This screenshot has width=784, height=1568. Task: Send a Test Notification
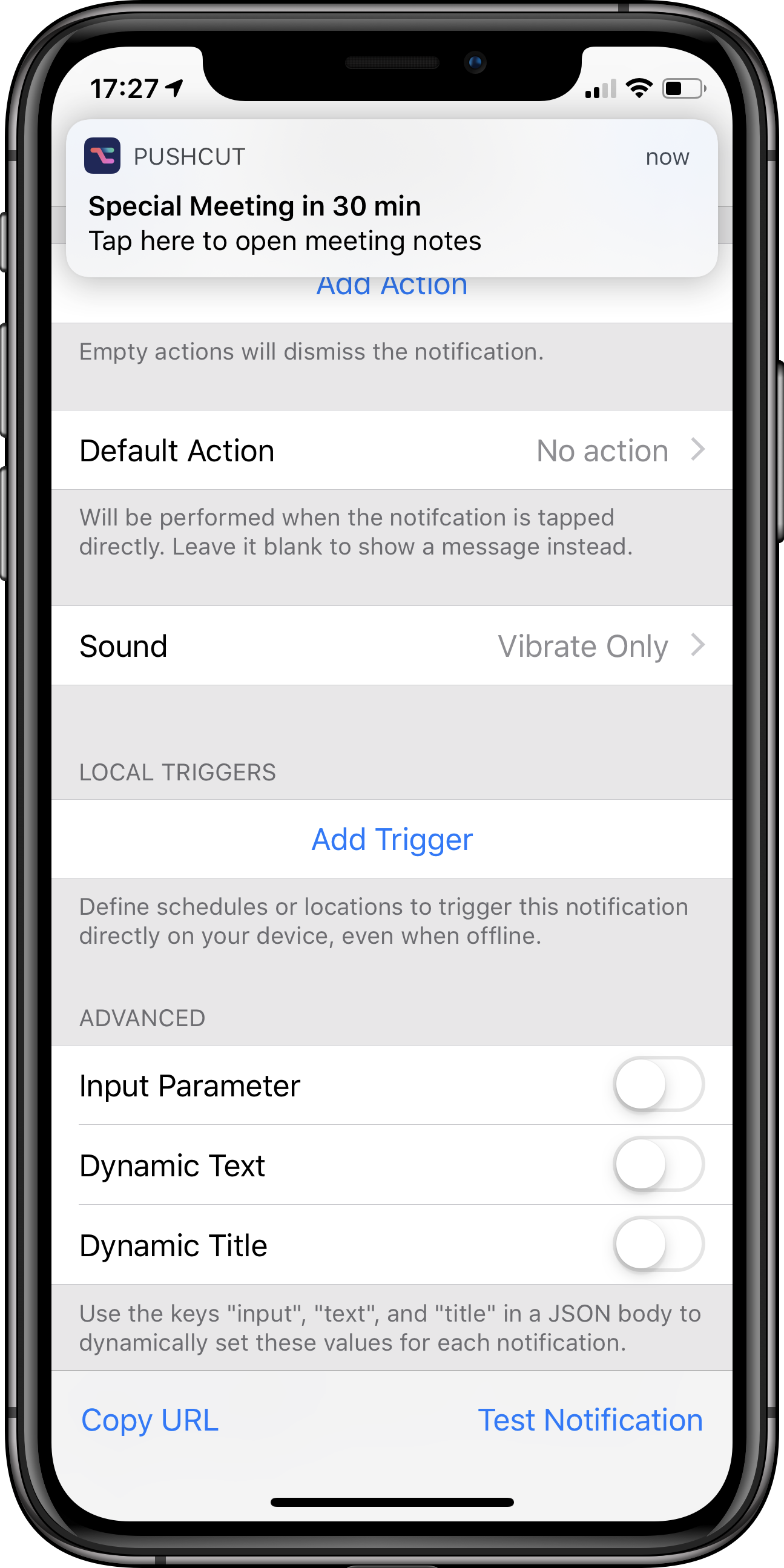(590, 1420)
